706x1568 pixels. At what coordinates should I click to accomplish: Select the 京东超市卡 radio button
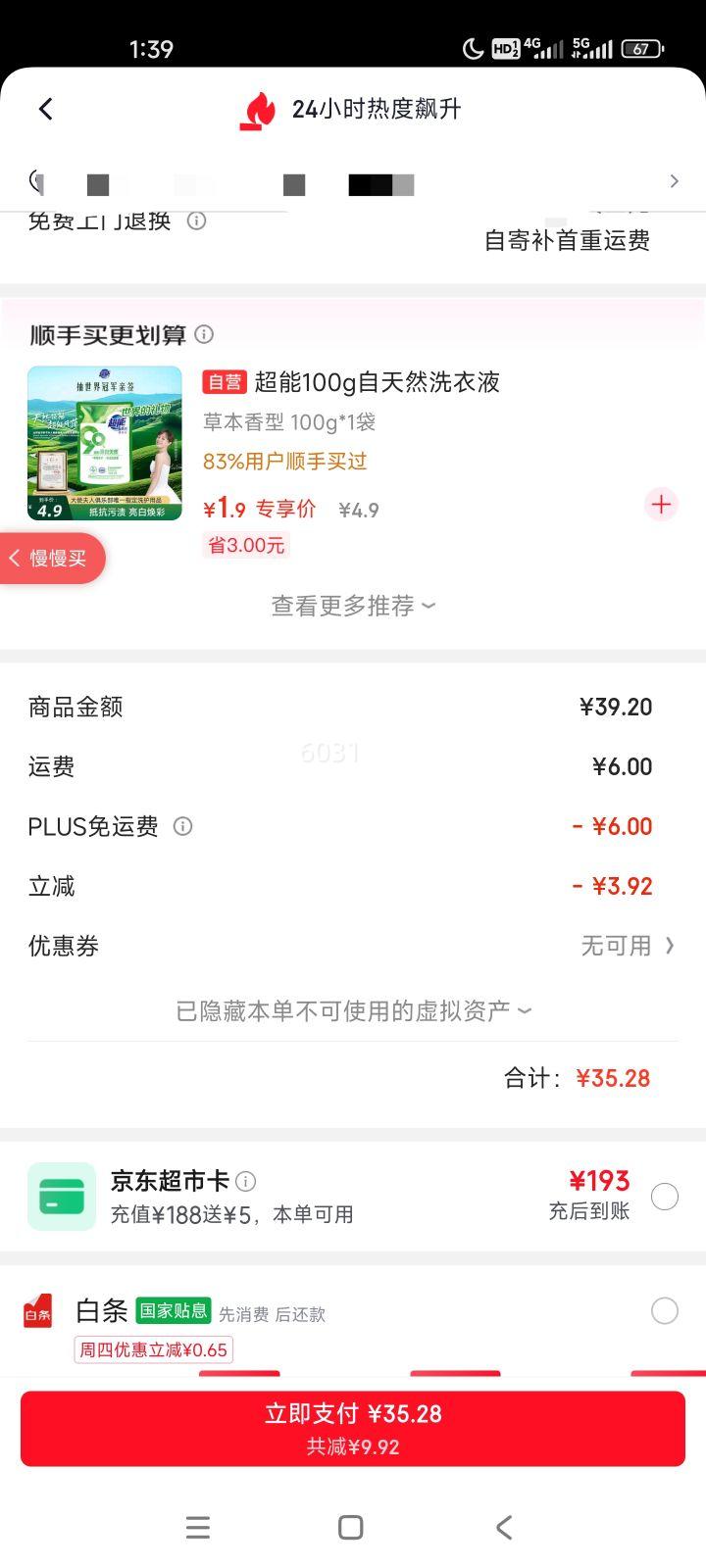coord(664,1196)
